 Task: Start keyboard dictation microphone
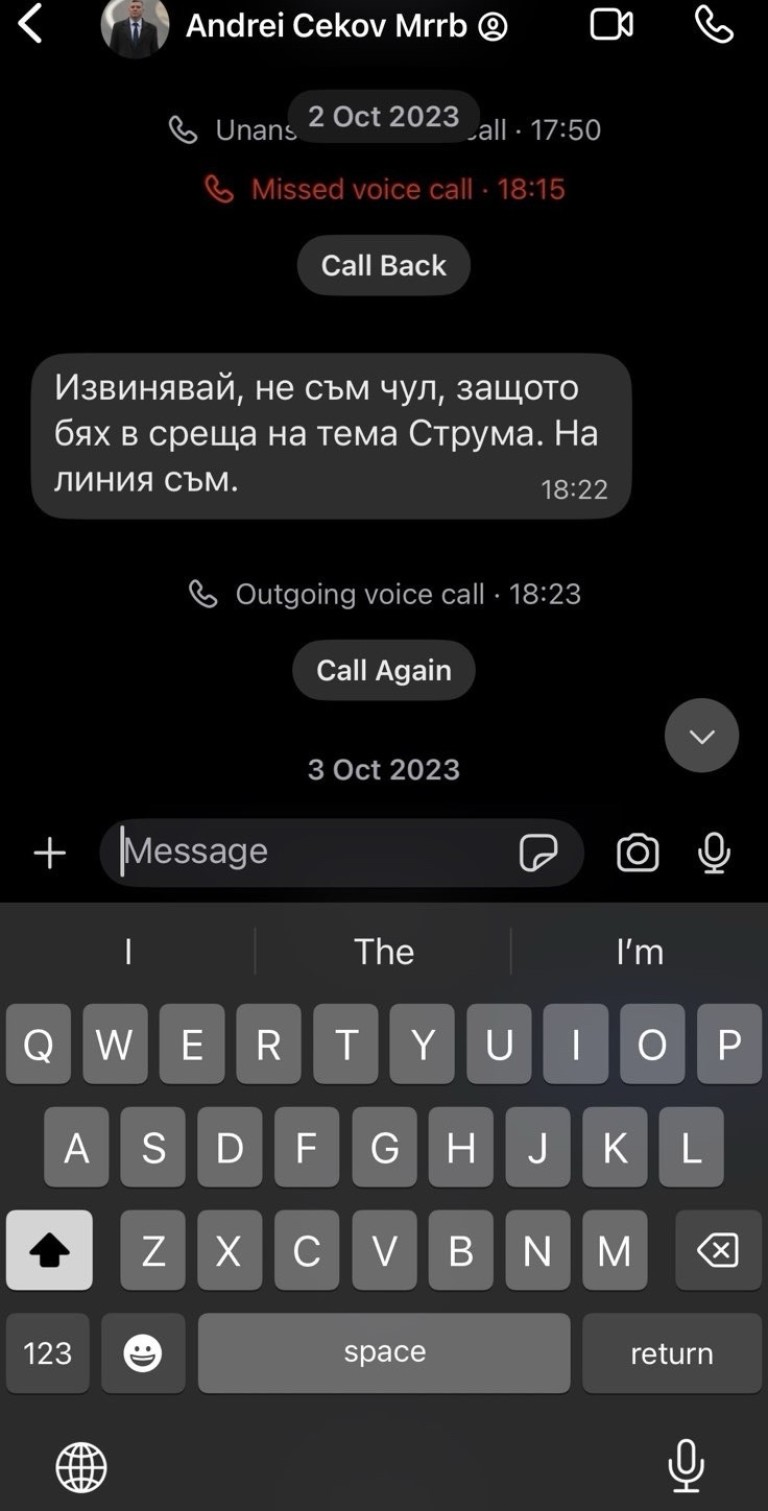686,1465
